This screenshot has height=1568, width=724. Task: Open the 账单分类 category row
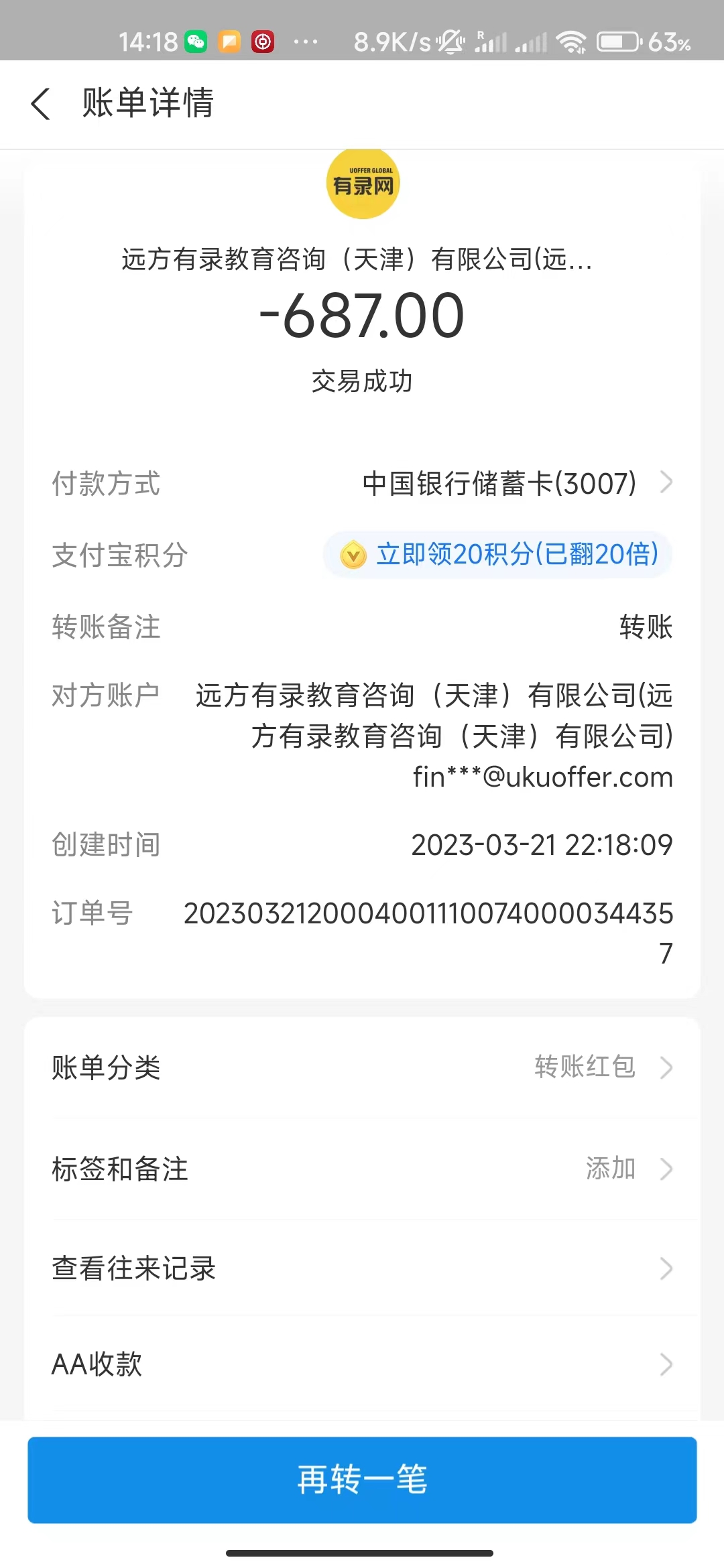pos(362,1067)
